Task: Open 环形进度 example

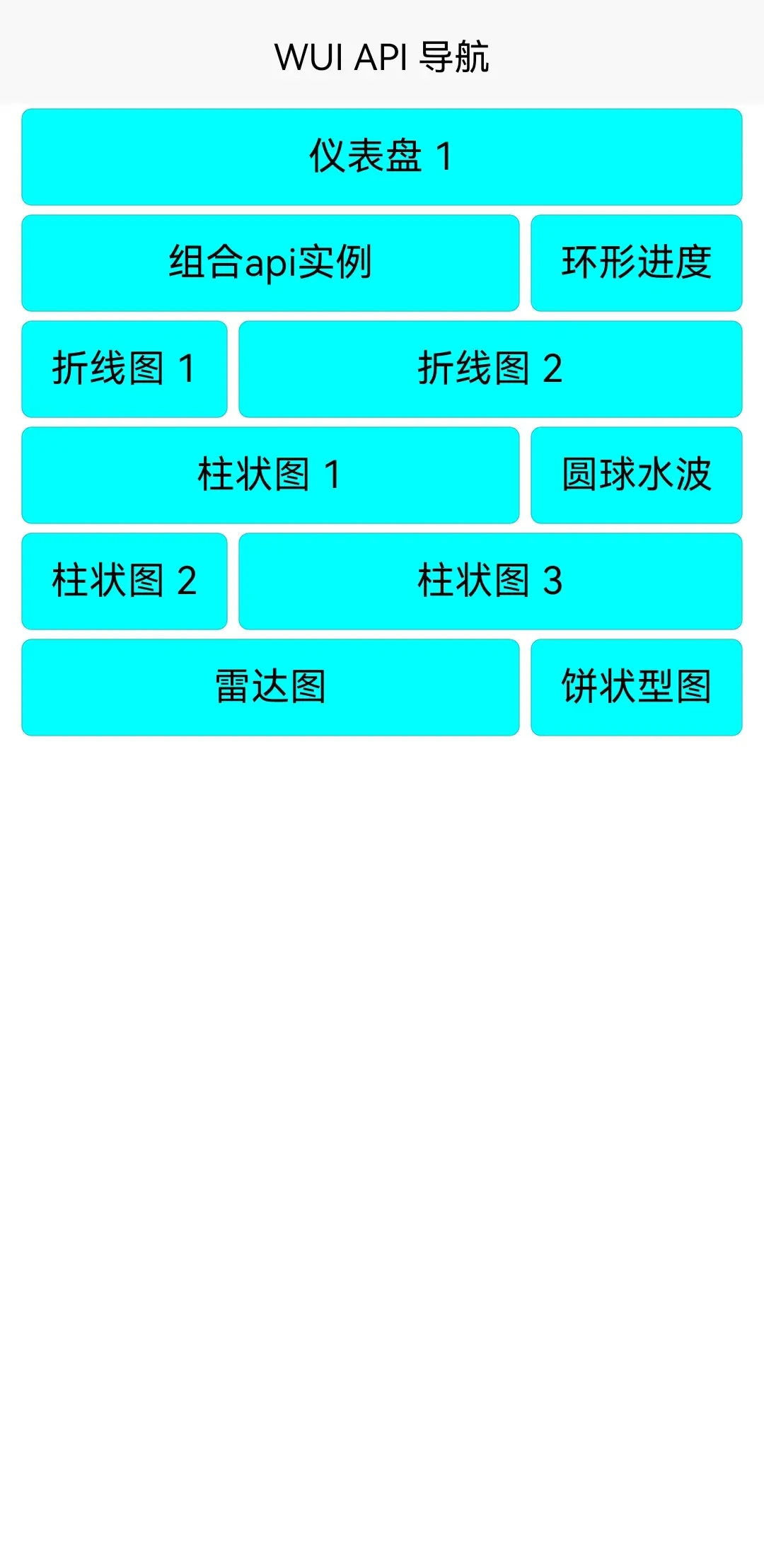Action: (636, 262)
